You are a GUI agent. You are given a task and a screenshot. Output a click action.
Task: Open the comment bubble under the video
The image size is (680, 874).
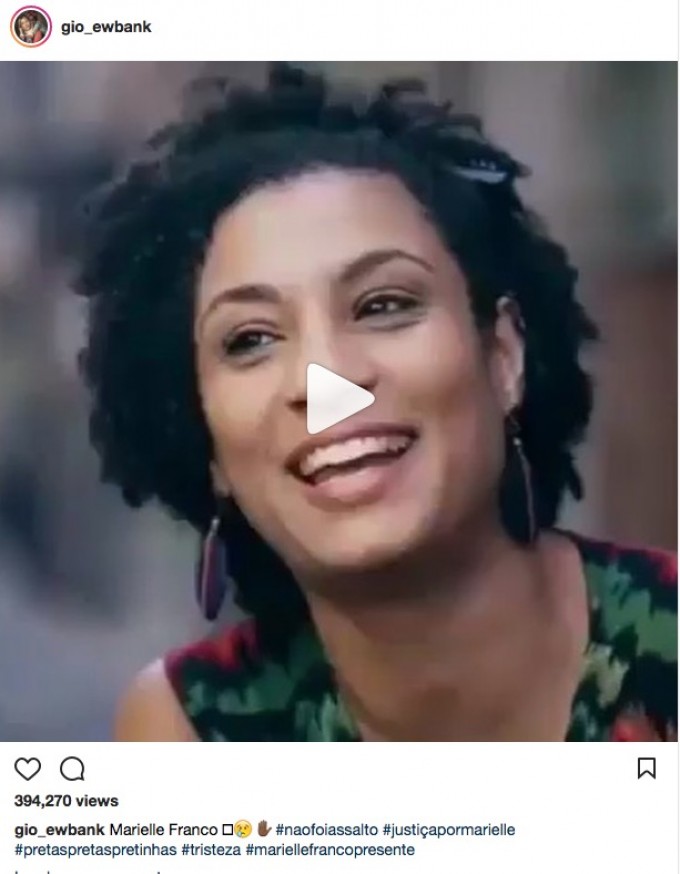(72, 768)
